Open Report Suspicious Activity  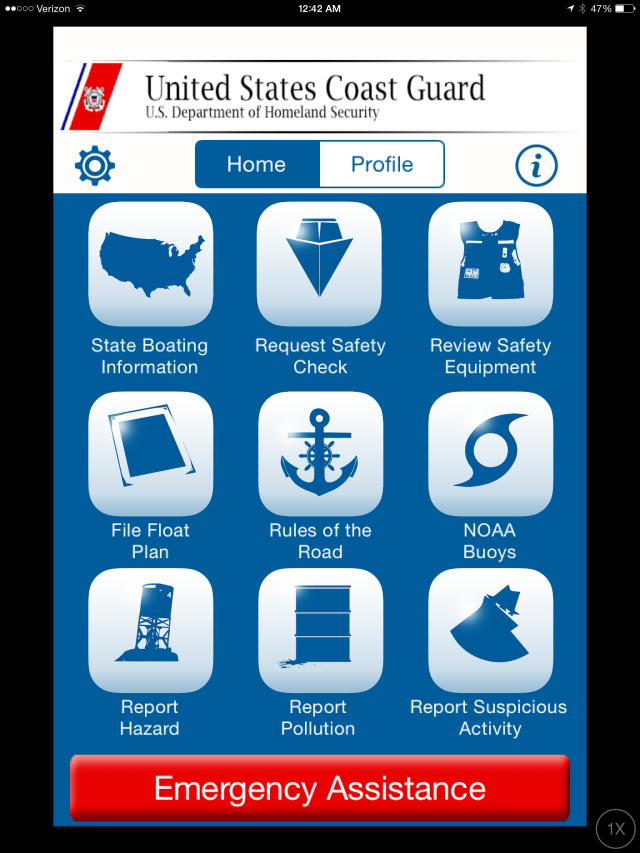tap(490, 630)
